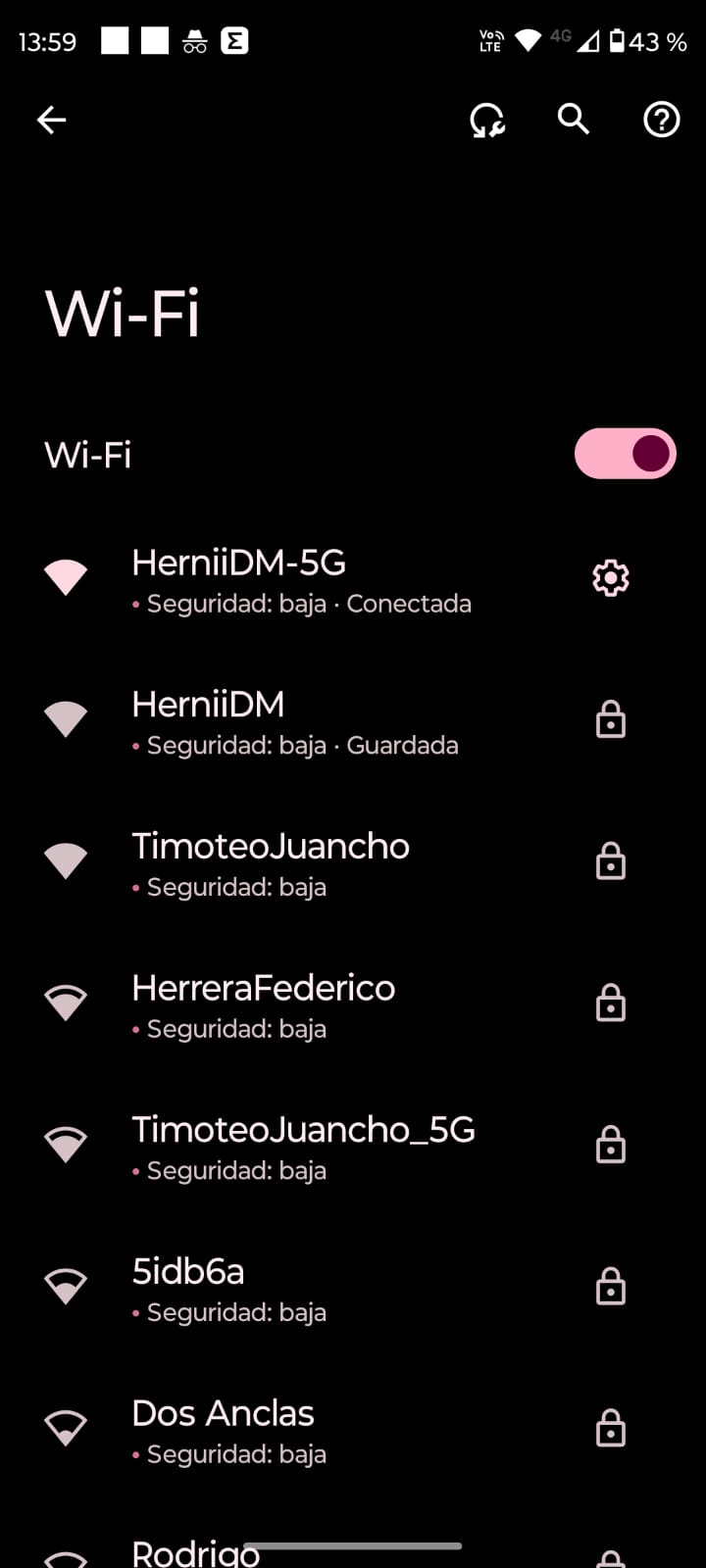
Task: Search settings with the magnifier icon
Action: (x=574, y=121)
